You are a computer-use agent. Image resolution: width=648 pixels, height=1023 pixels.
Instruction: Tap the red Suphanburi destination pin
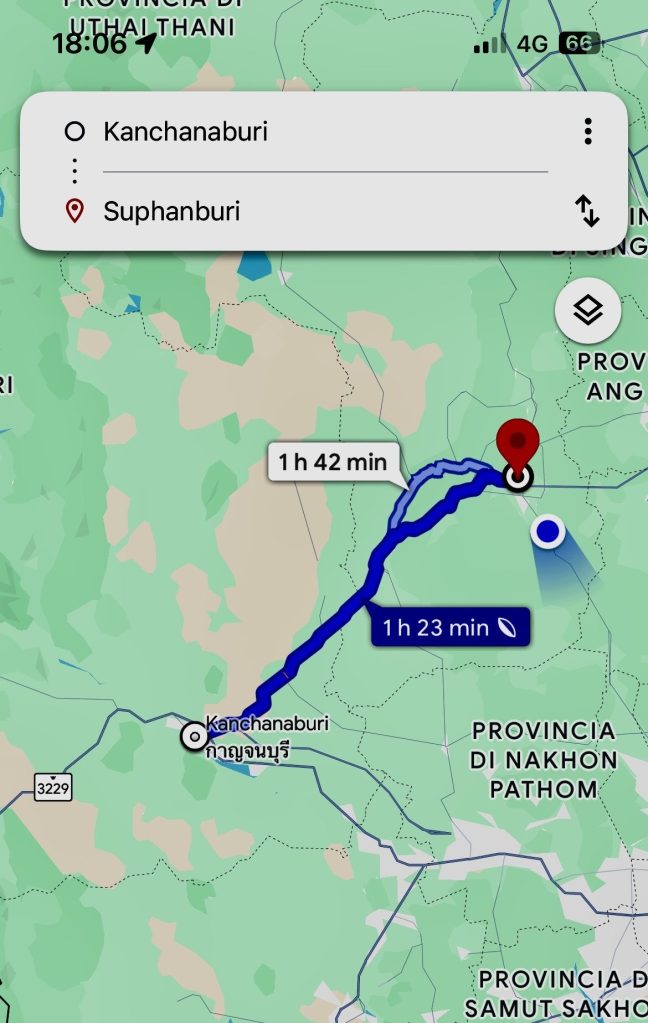tap(518, 444)
